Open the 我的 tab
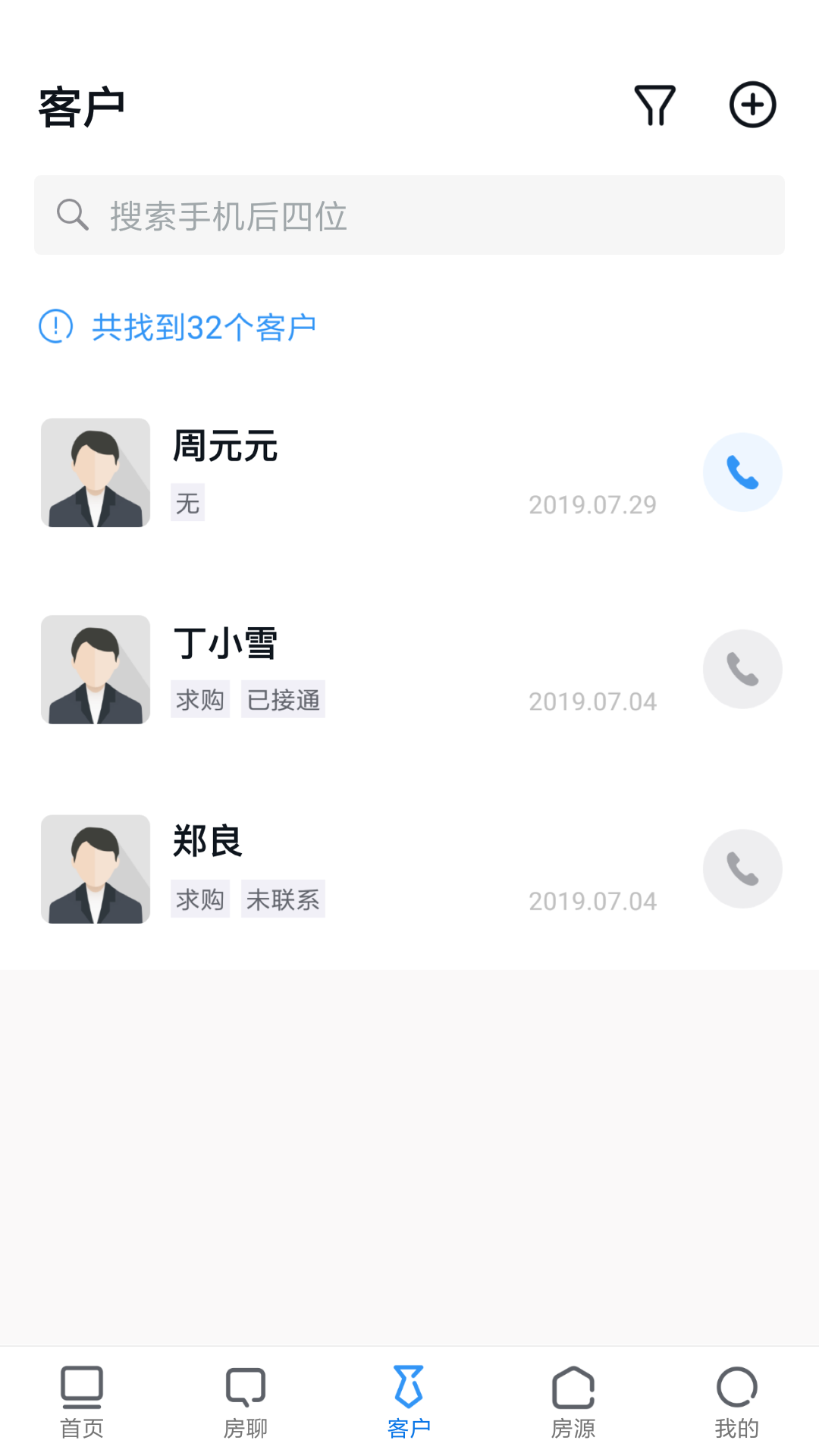819x1456 pixels. 737,1401
